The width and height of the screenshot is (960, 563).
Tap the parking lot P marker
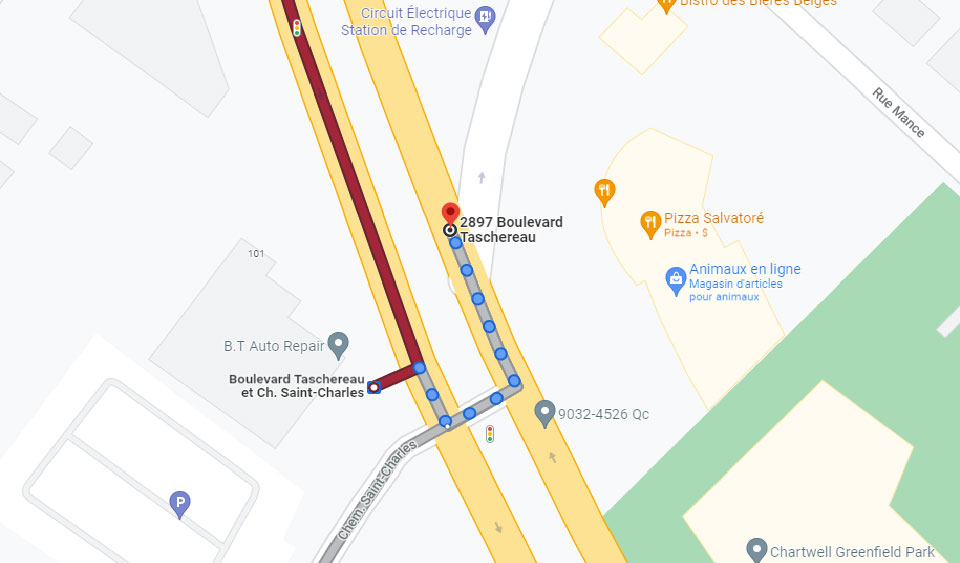pyautogui.click(x=180, y=503)
